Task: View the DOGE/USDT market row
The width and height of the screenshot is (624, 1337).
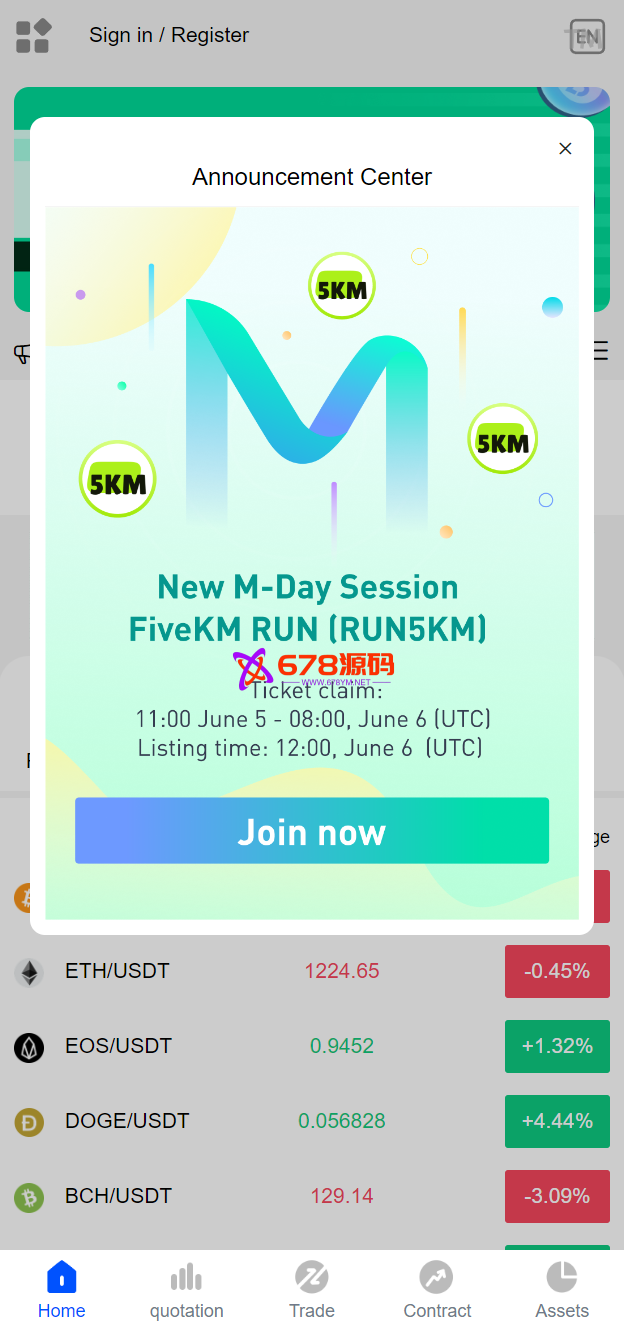Action: [127, 1121]
